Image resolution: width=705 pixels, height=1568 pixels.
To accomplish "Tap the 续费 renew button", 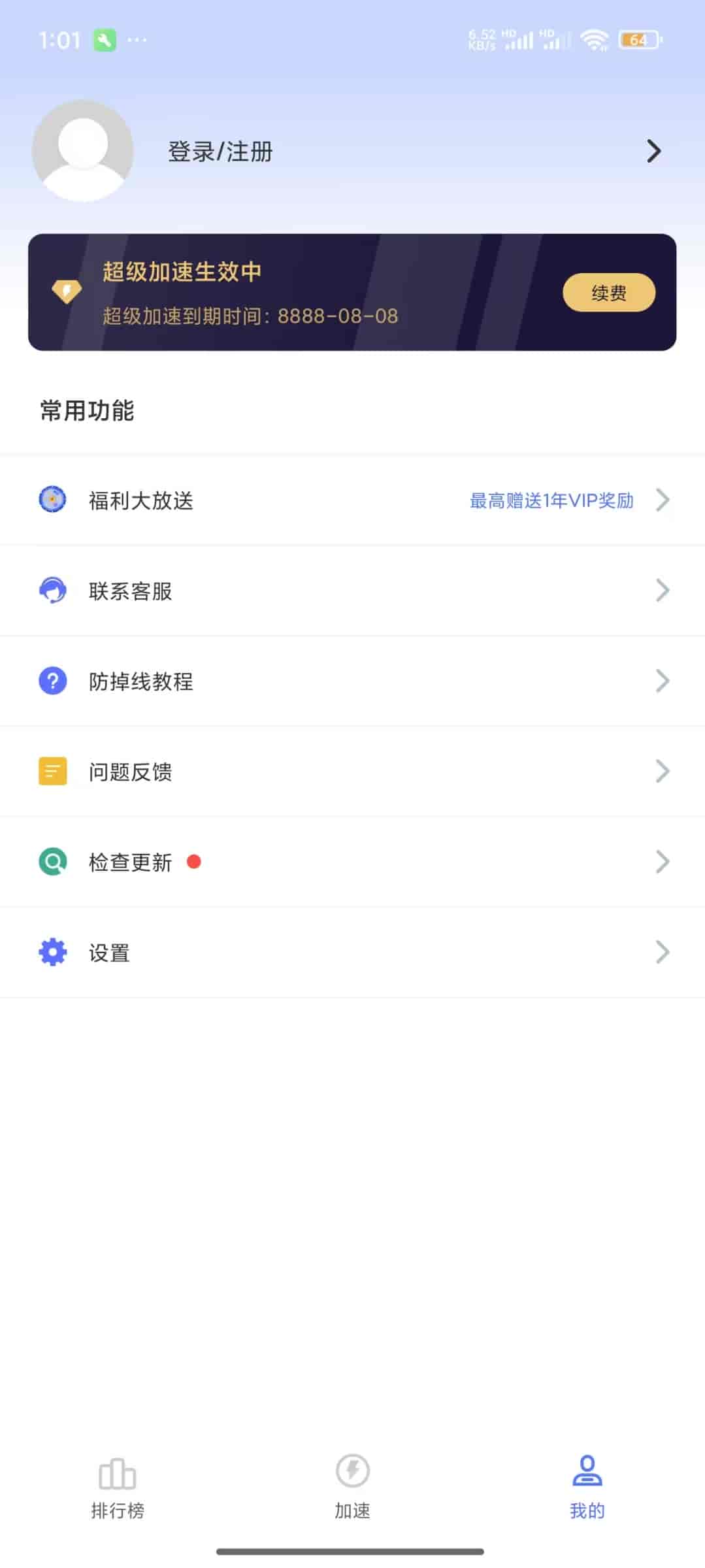I will pyautogui.click(x=608, y=293).
